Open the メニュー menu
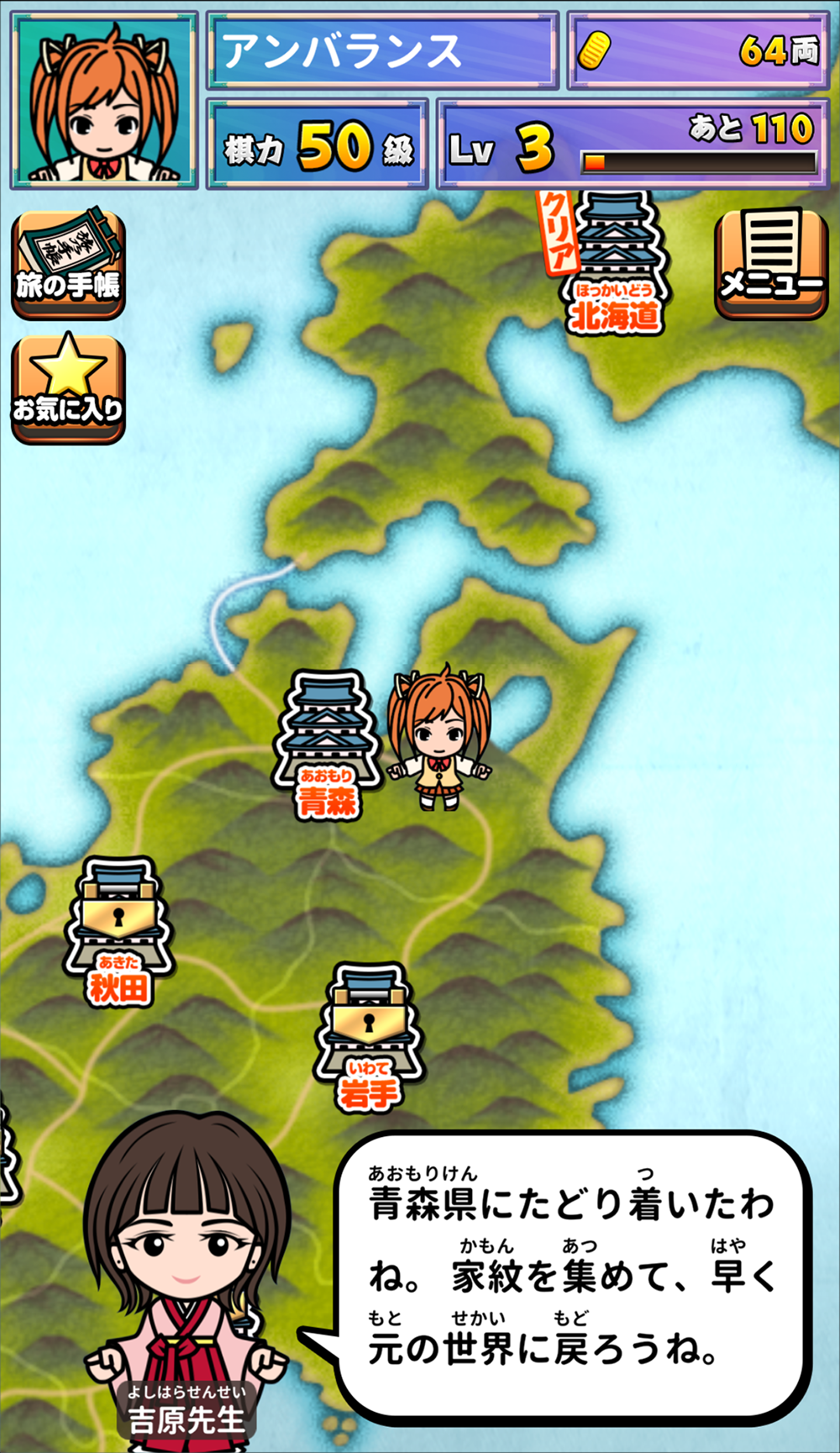 point(770,262)
